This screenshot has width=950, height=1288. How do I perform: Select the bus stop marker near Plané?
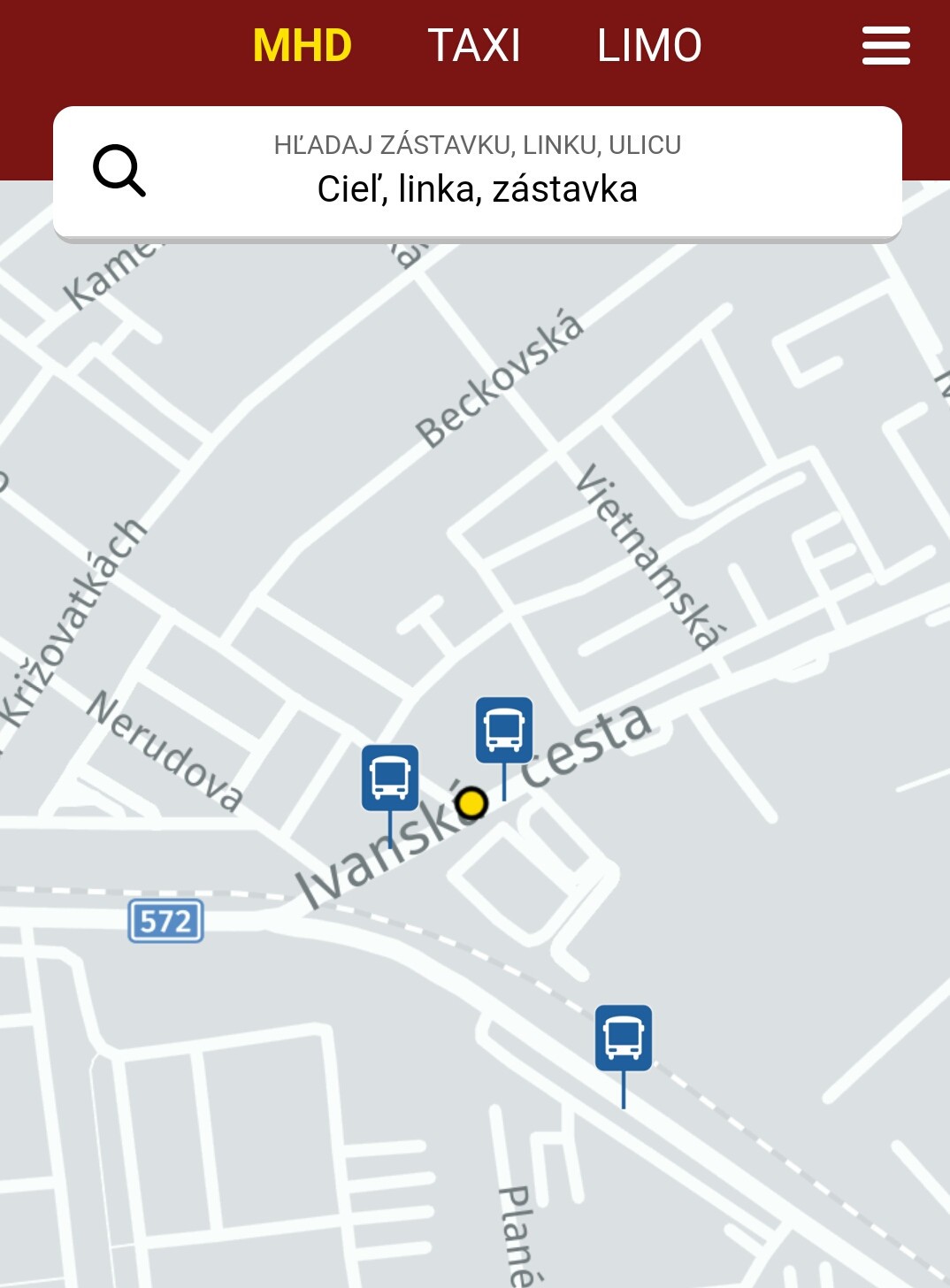click(x=624, y=1038)
